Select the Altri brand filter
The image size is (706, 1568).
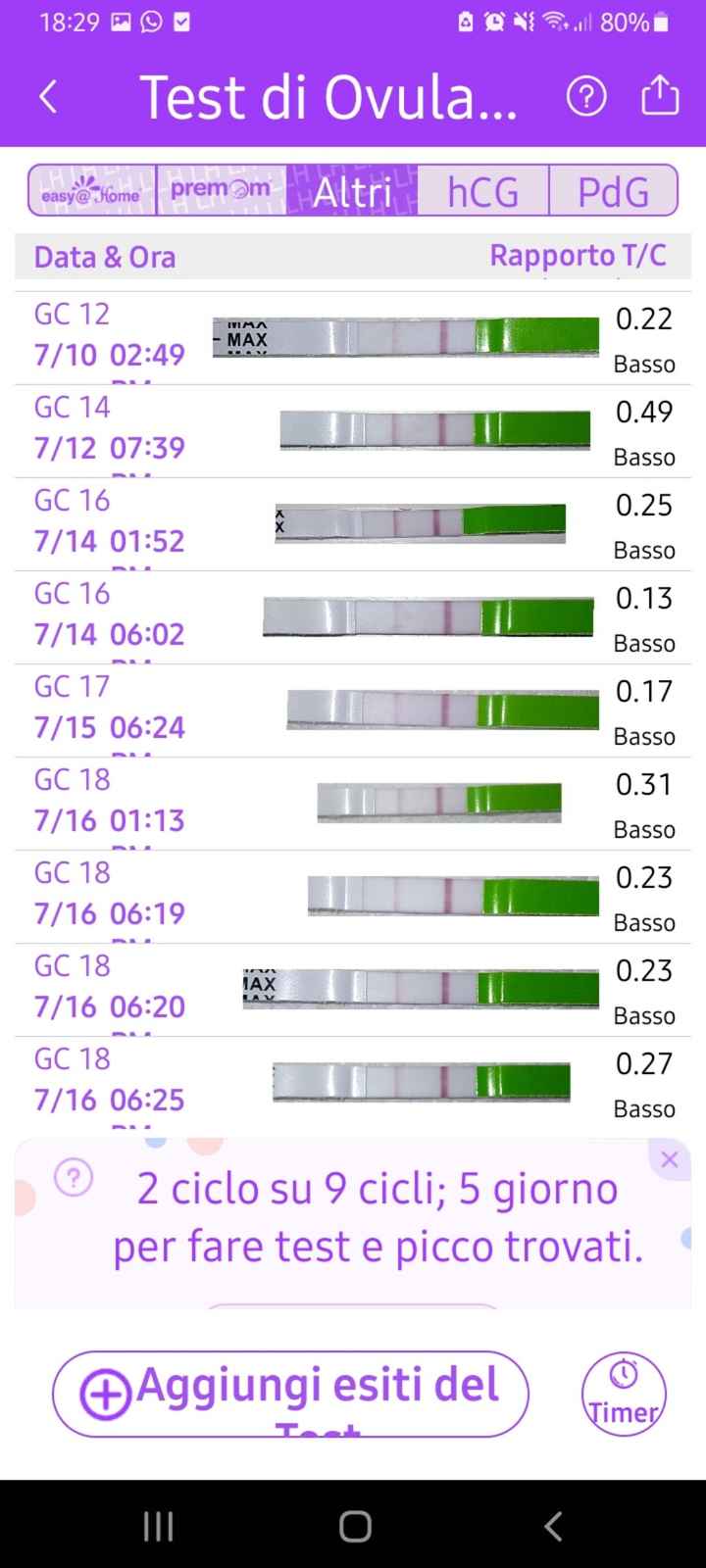[351, 190]
